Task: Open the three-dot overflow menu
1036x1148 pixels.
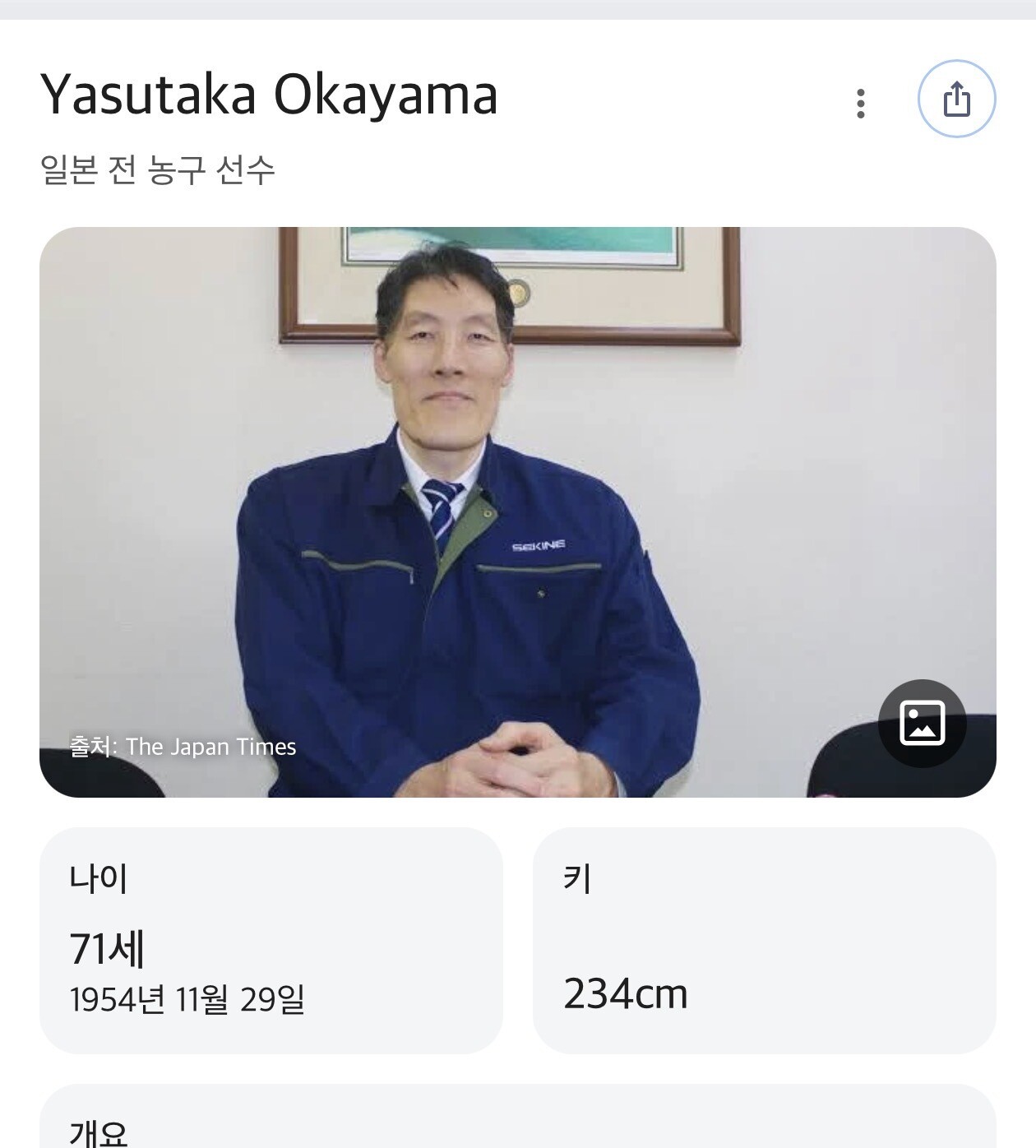Action: (x=860, y=104)
